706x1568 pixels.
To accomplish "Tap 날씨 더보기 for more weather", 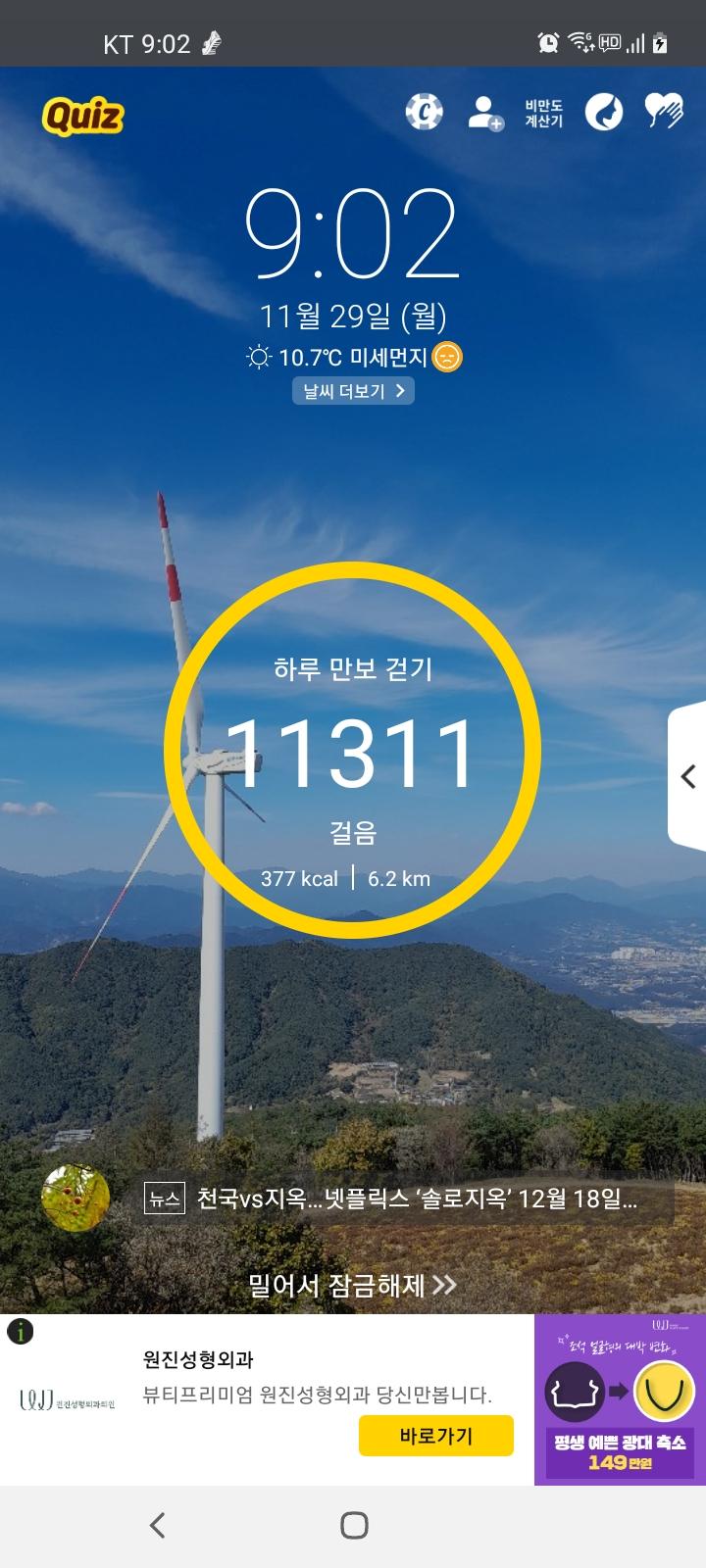I will (353, 391).
